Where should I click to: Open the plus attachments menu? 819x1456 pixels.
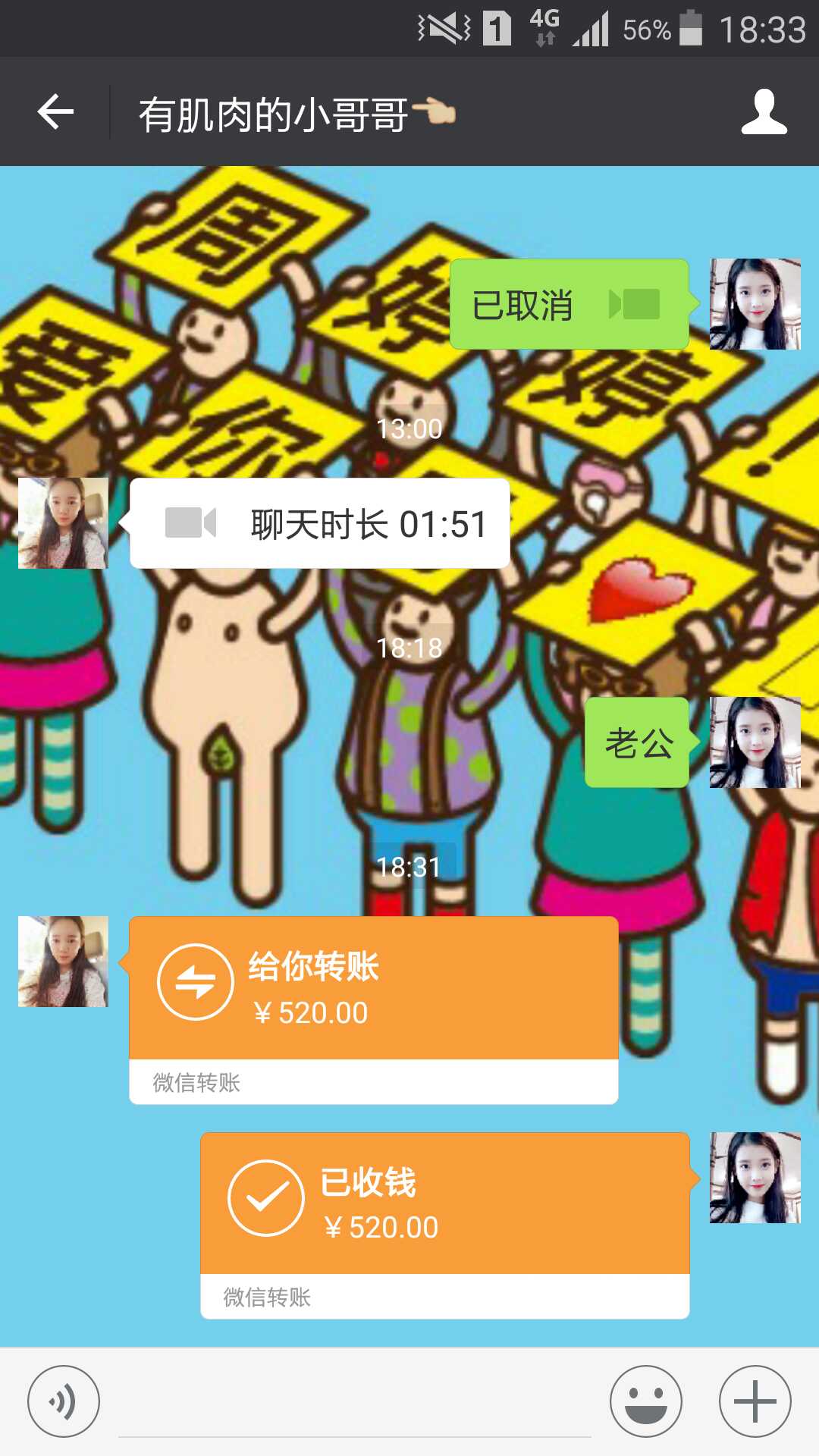(x=755, y=1401)
